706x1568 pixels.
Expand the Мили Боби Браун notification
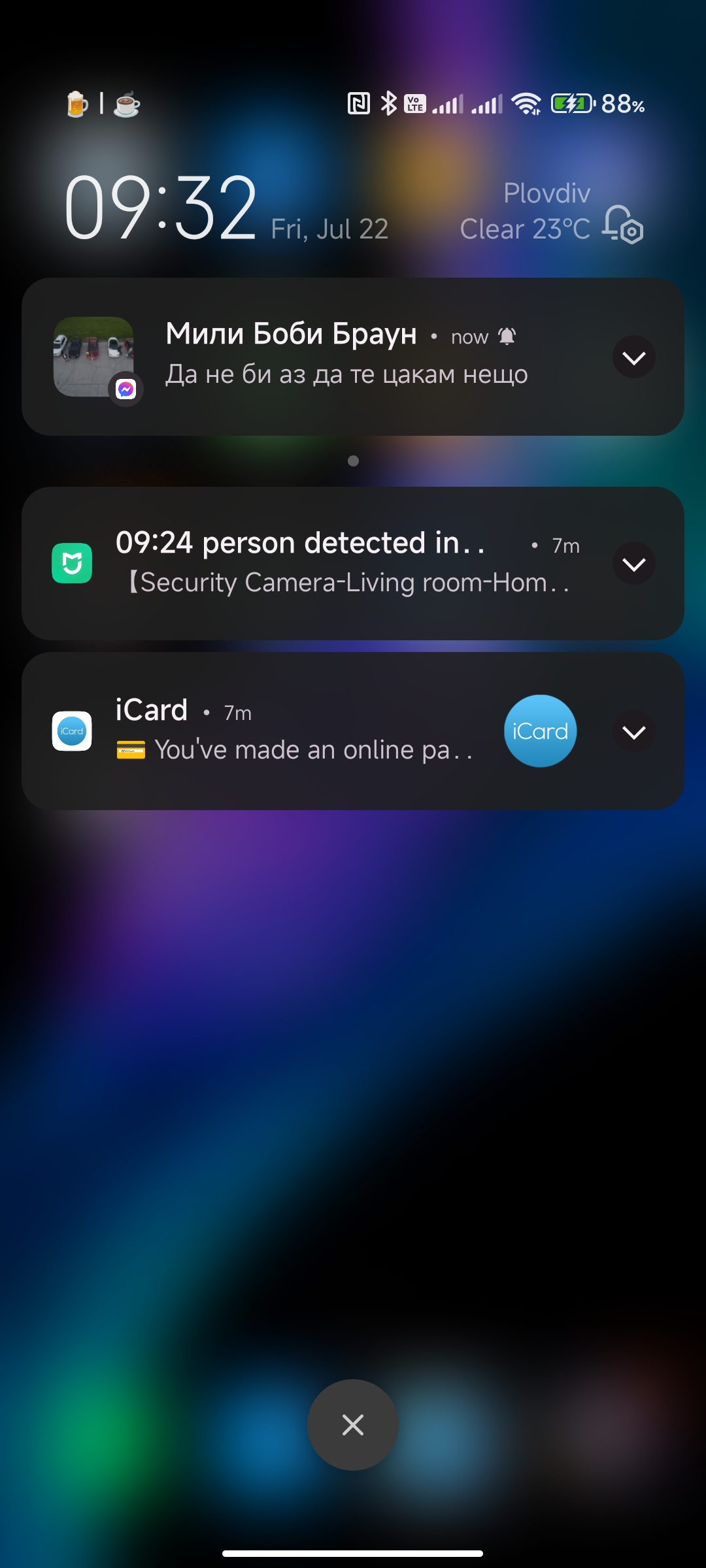pos(633,357)
